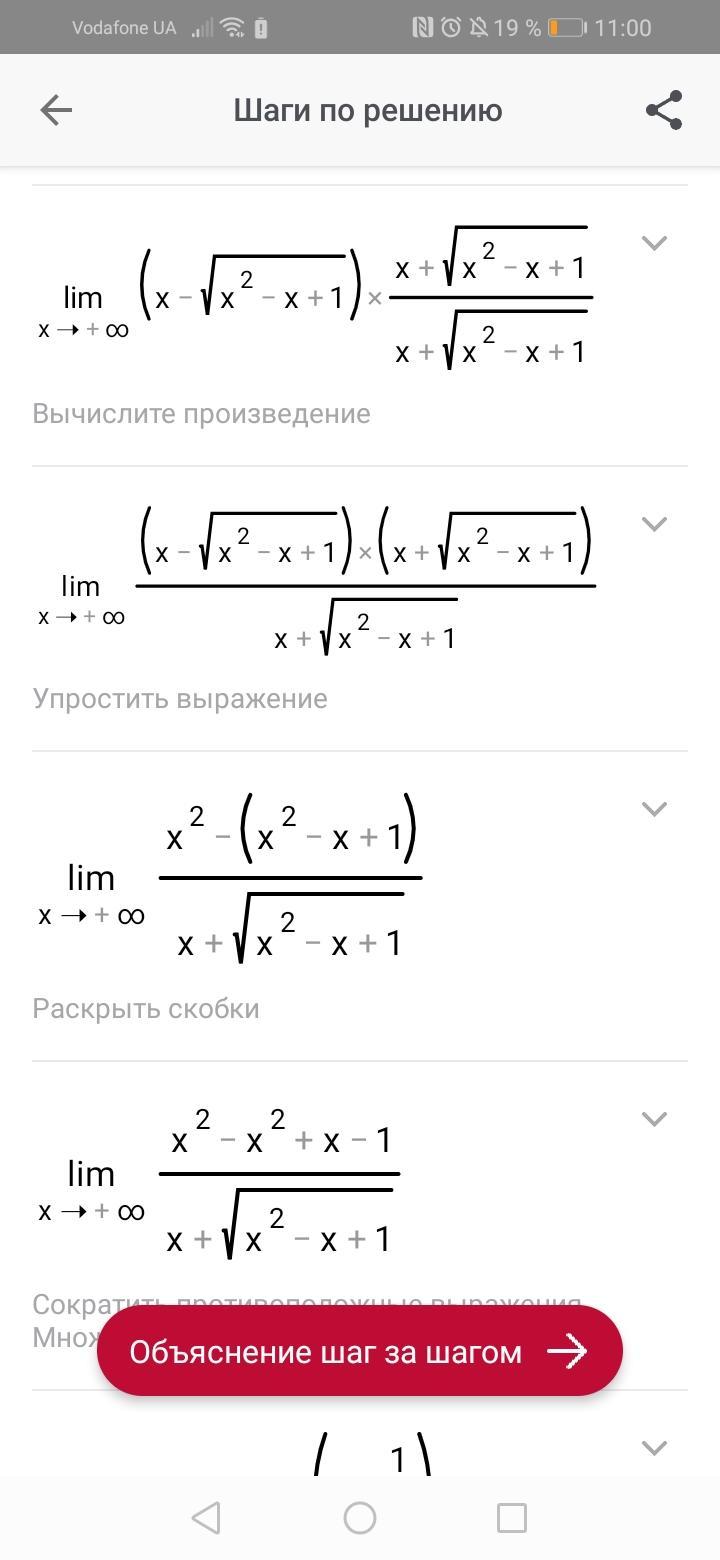This screenshot has width=720, height=1560.
Task: Expand the 'Сократить противоположные выражения' step
Action: (x=654, y=1118)
